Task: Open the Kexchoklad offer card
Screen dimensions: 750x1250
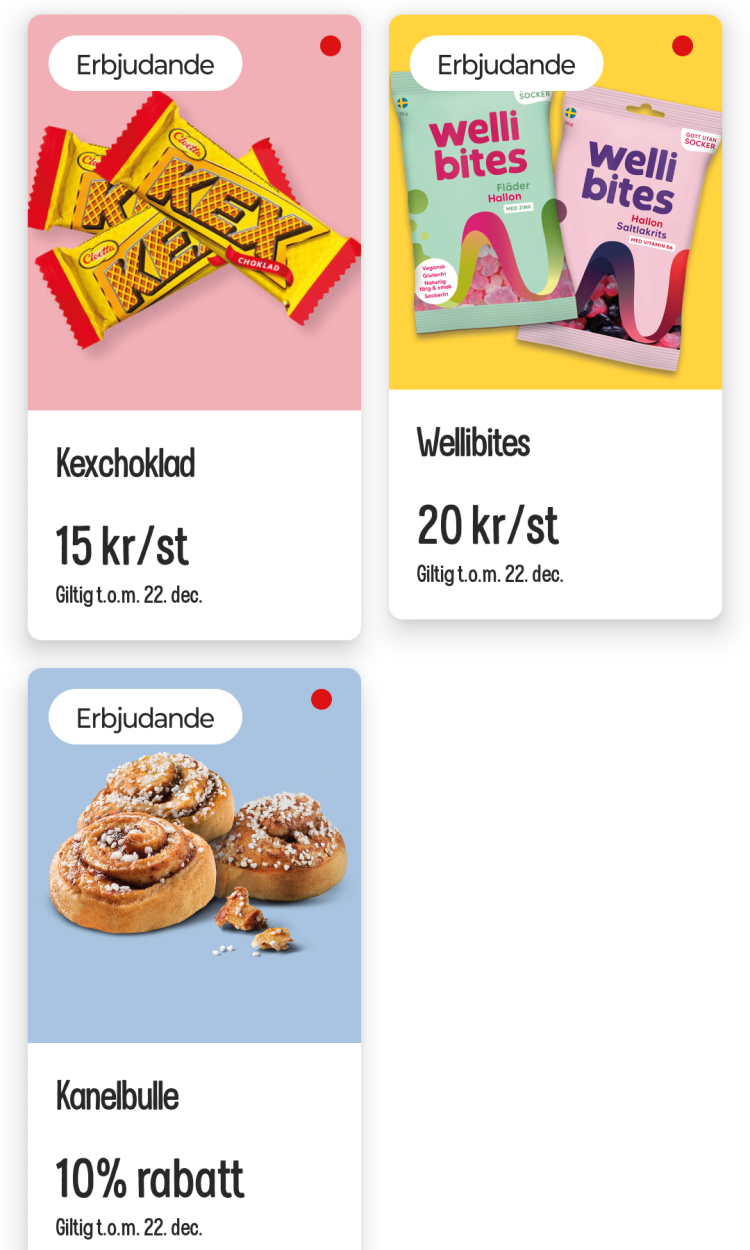Action: pos(194,327)
